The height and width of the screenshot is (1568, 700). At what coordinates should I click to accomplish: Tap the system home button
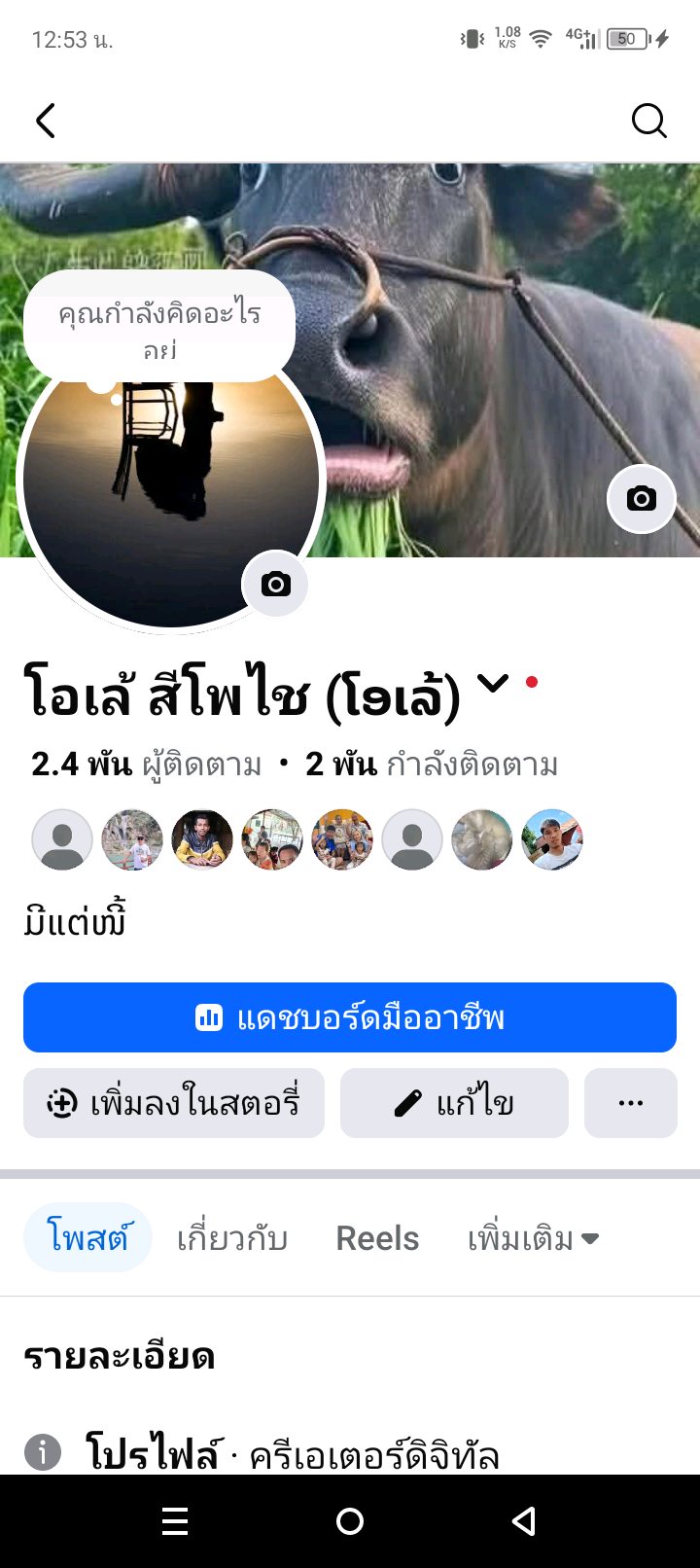(350, 1521)
